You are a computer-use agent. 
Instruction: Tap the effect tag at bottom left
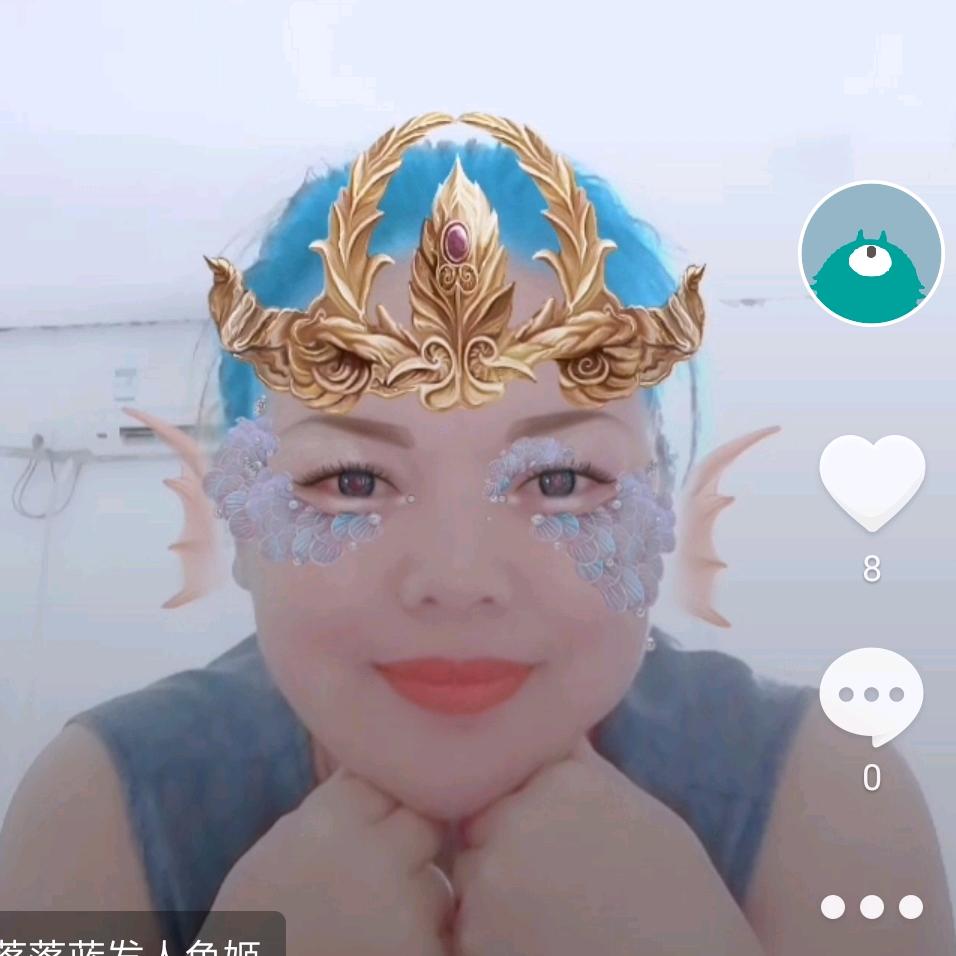pyautogui.click(x=135, y=940)
